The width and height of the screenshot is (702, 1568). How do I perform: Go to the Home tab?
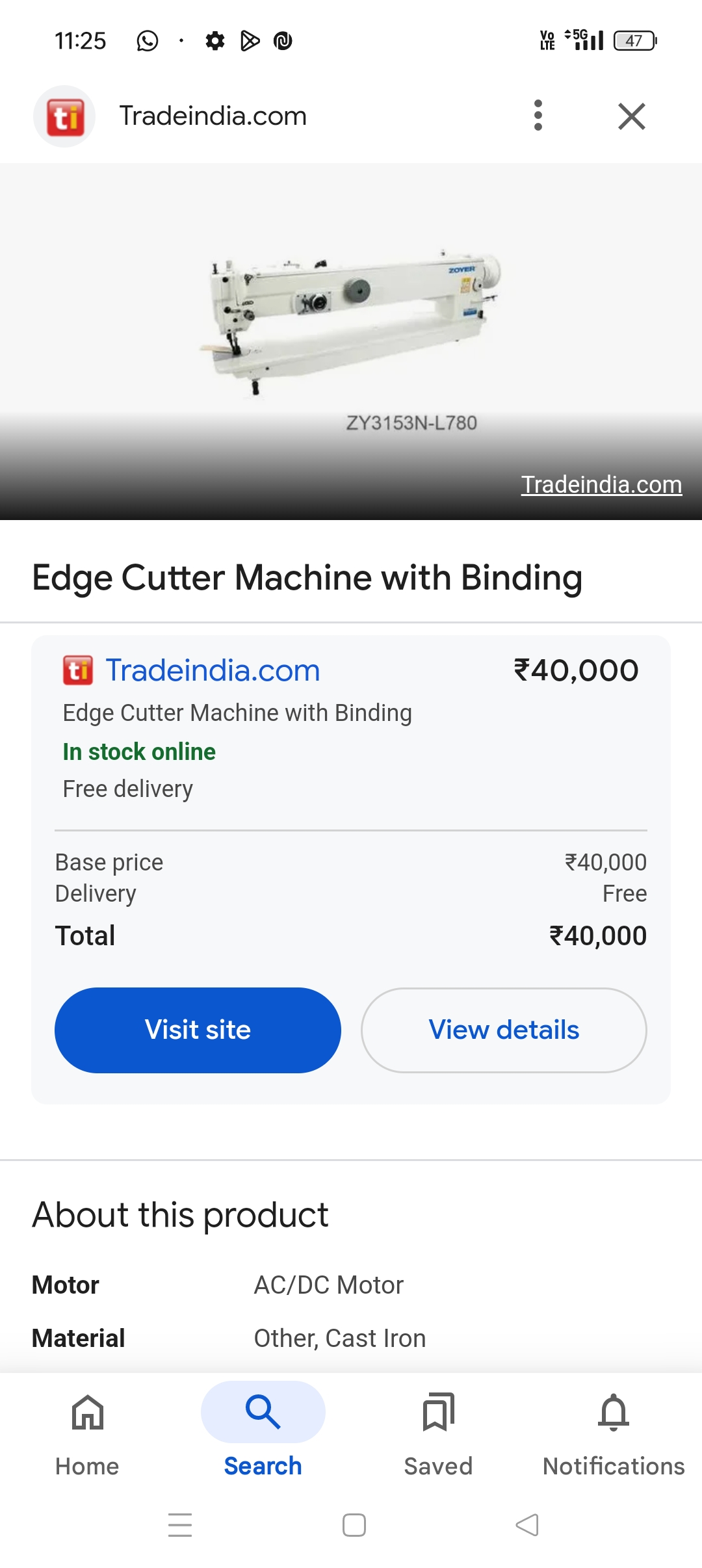coord(88,1429)
